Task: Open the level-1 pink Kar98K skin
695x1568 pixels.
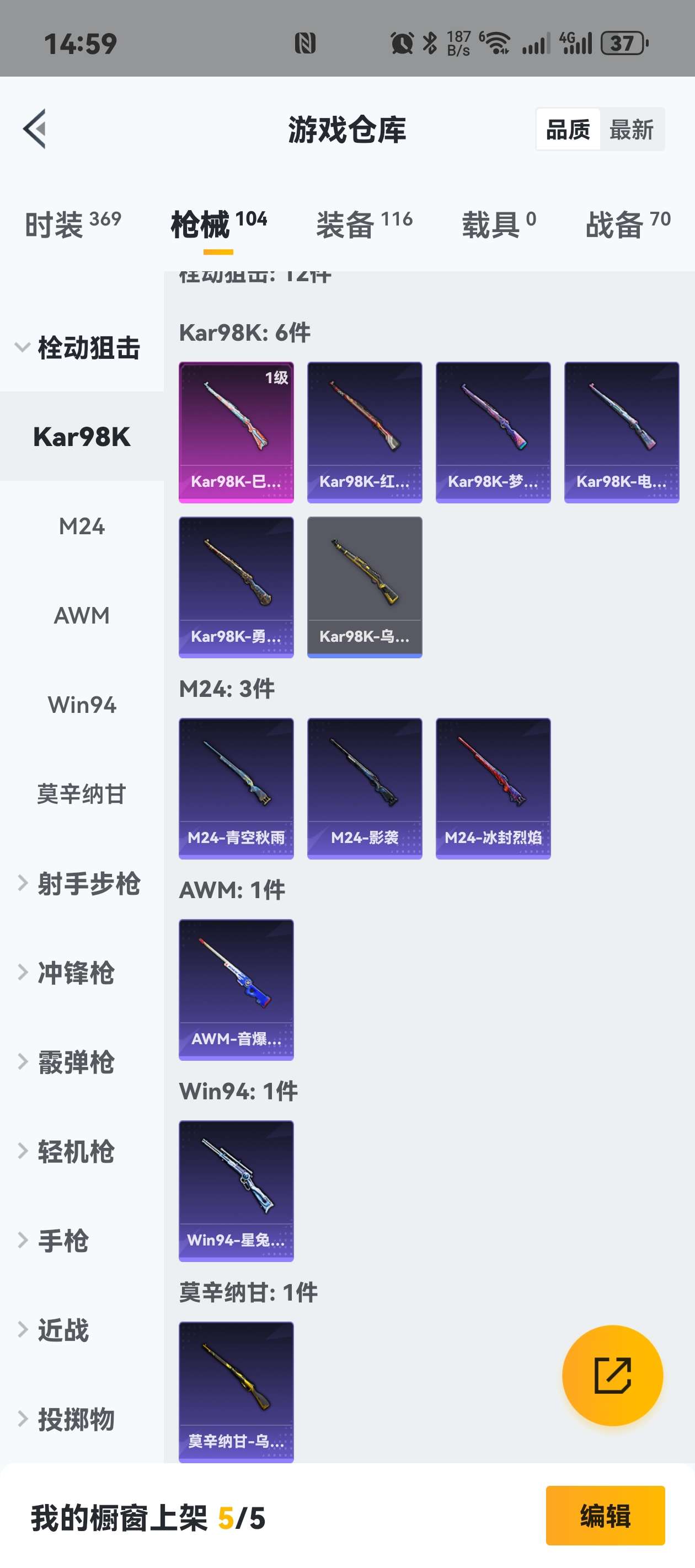Action: [236, 432]
